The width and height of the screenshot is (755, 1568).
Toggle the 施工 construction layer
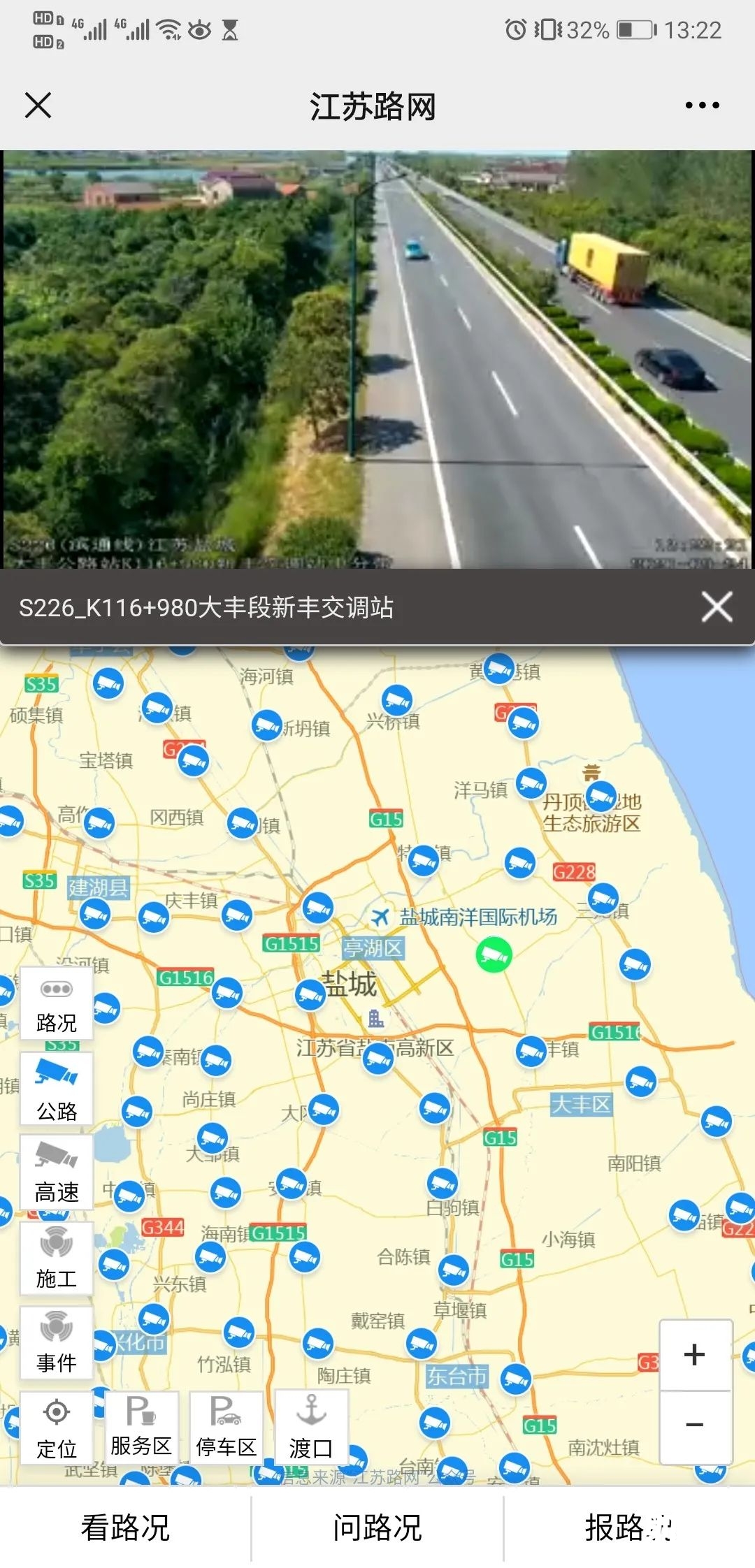pos(56,1259)
